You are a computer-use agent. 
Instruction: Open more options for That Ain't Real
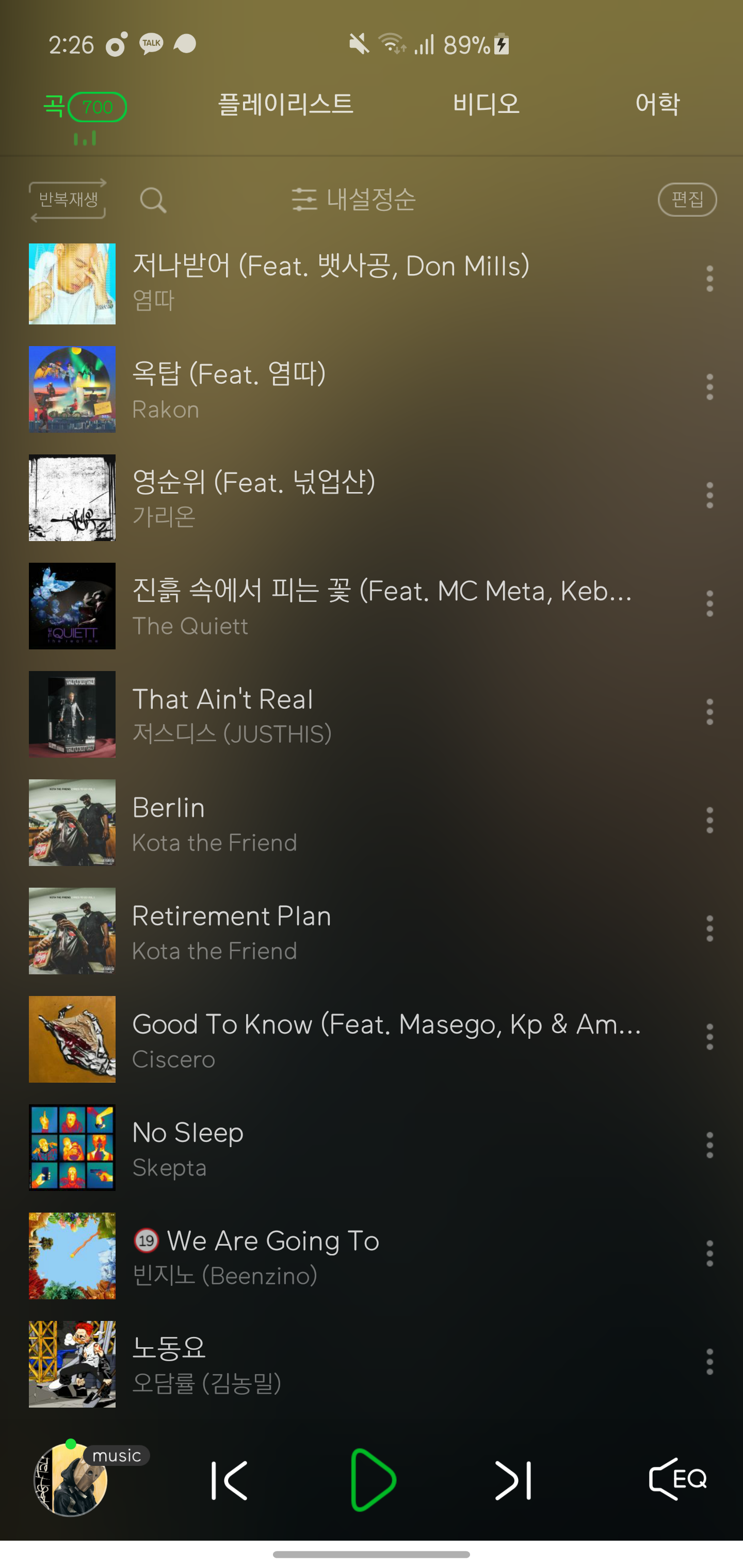point(709,712)
